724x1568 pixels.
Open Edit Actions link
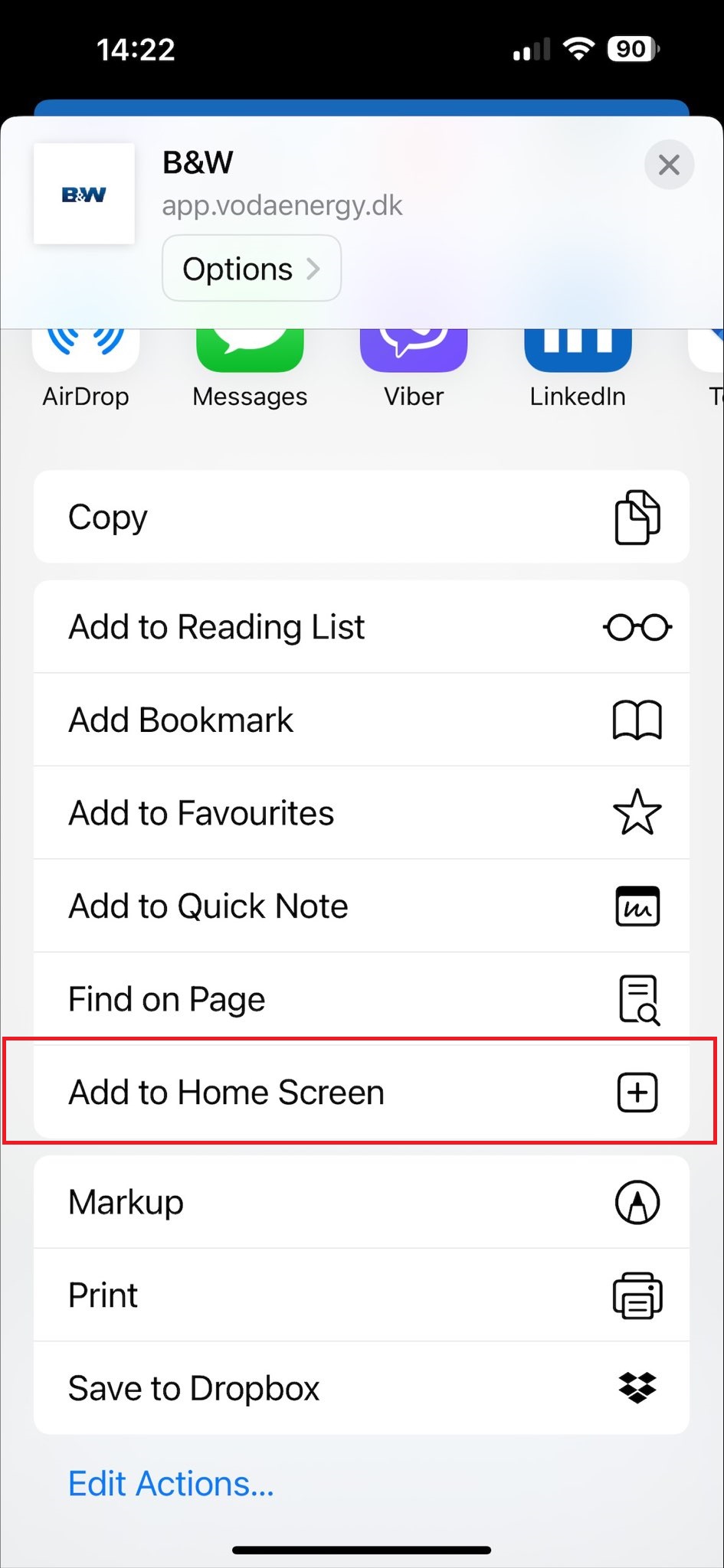click(x=171, y=1484)
